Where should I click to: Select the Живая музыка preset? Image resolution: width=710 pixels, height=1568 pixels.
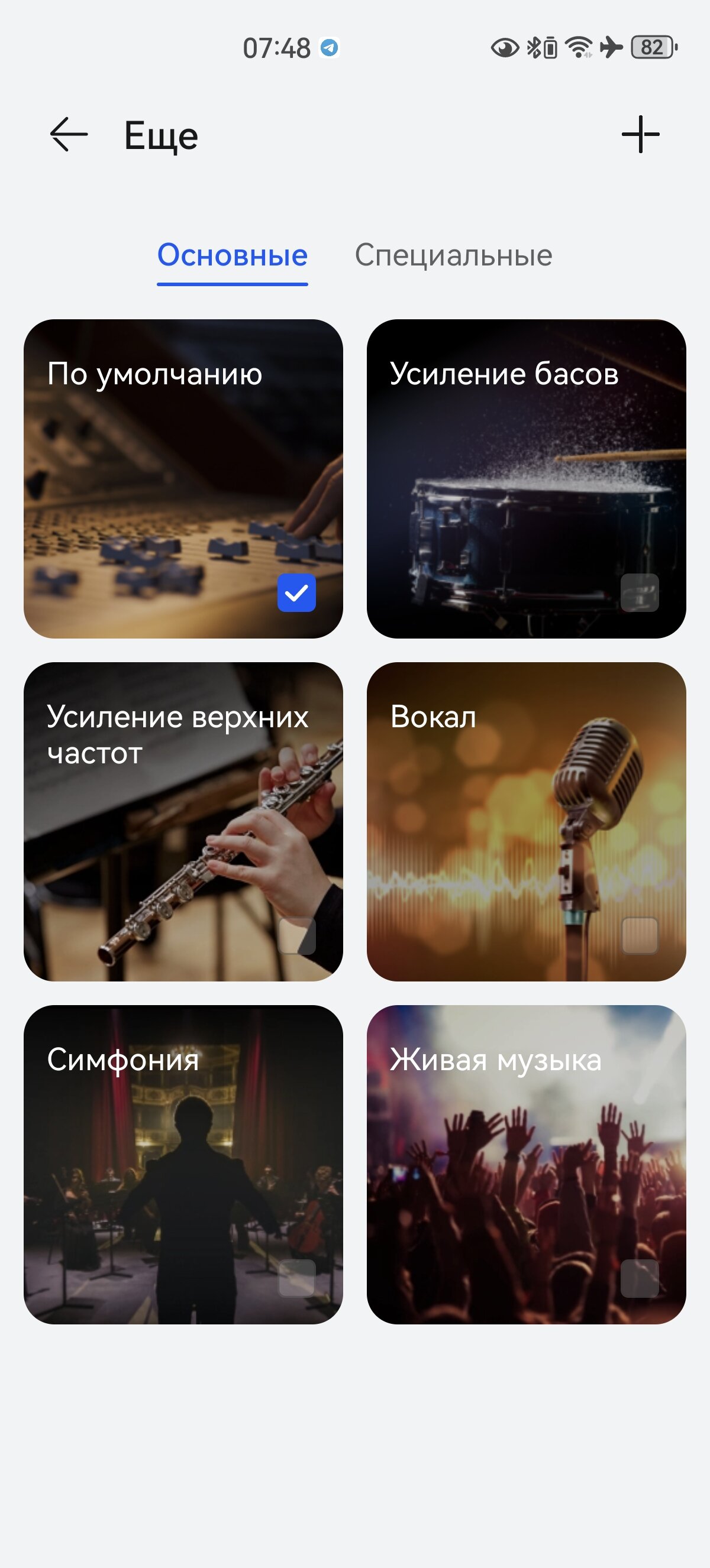coord(526,1164)
